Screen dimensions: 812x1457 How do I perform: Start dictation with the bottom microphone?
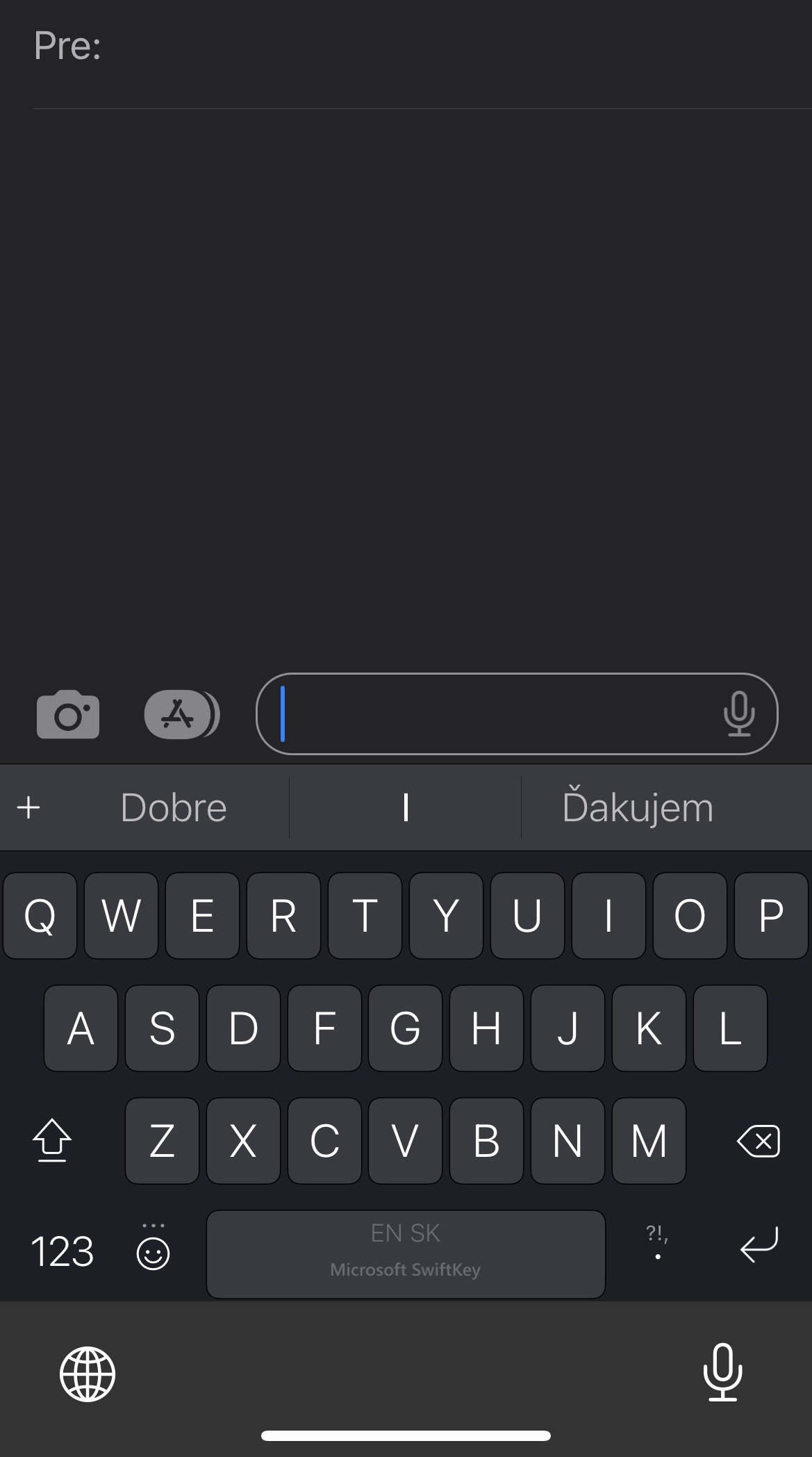click(x=722, y=1372)
